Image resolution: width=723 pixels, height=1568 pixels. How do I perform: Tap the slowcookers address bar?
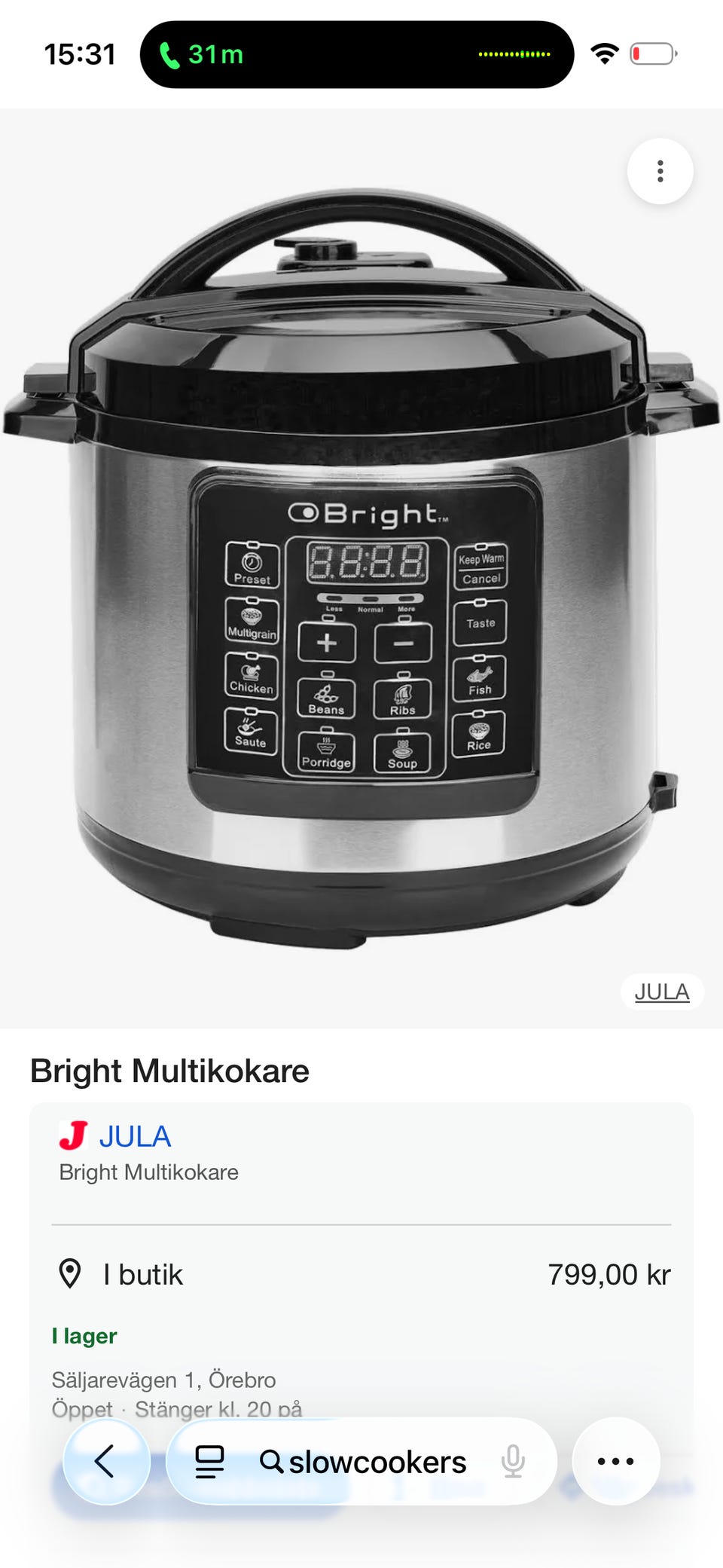[362, 1462]
